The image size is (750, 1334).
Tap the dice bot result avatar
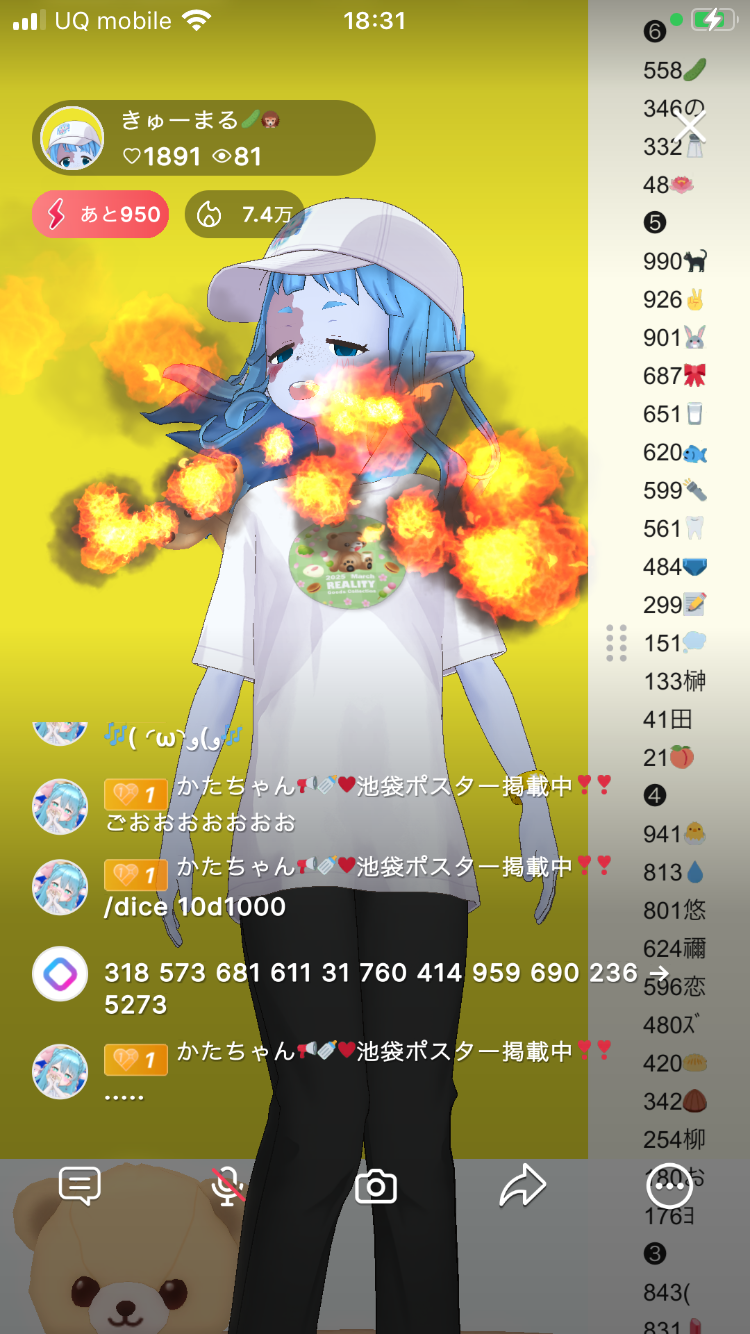(60, 974)
